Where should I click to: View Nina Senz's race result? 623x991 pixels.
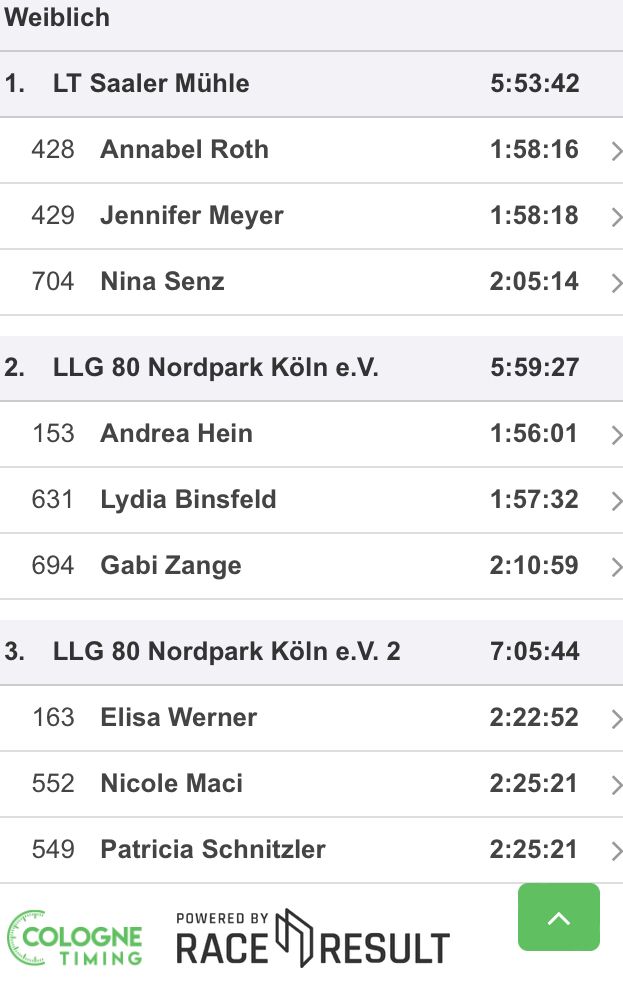(x=310, y=282)
